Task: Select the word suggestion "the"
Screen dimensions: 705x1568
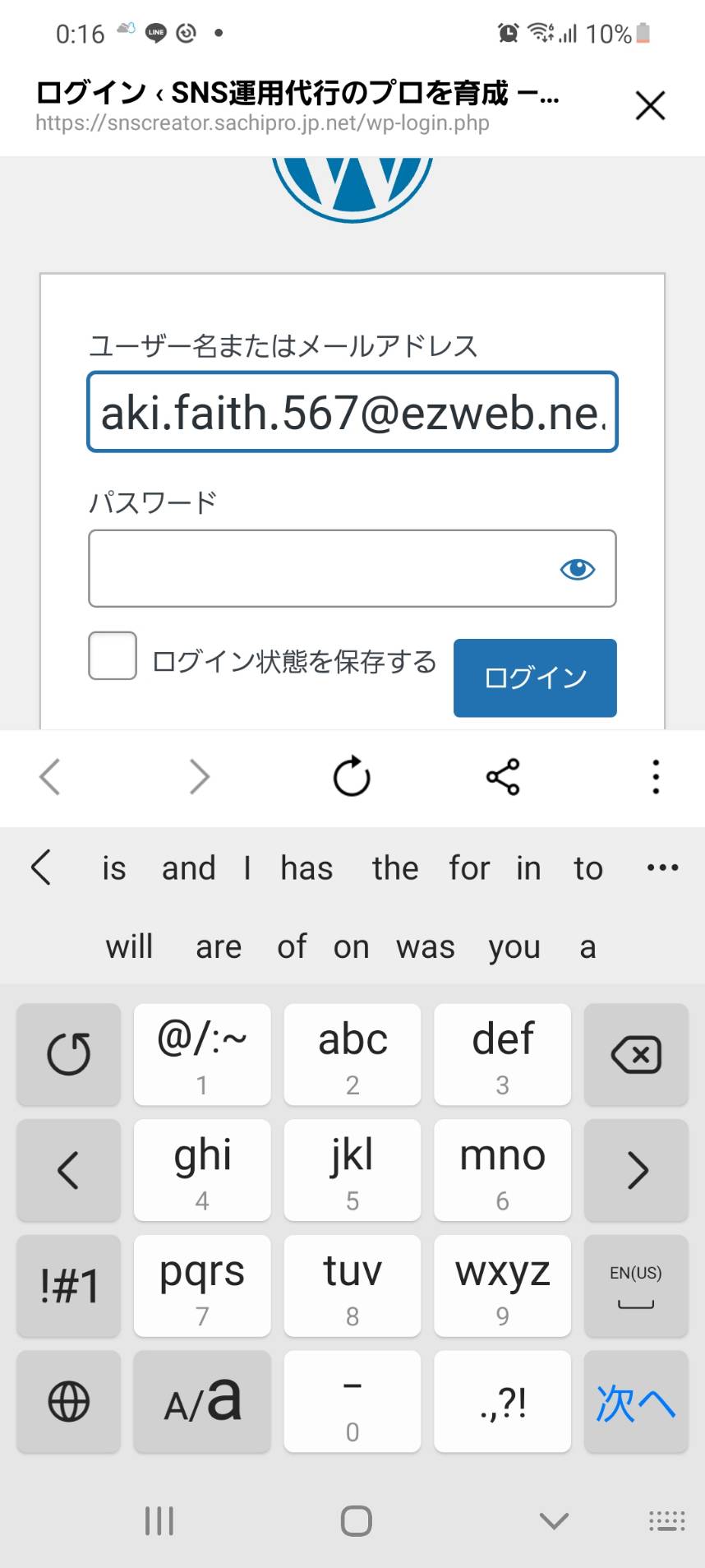Action: click(395, 868)
